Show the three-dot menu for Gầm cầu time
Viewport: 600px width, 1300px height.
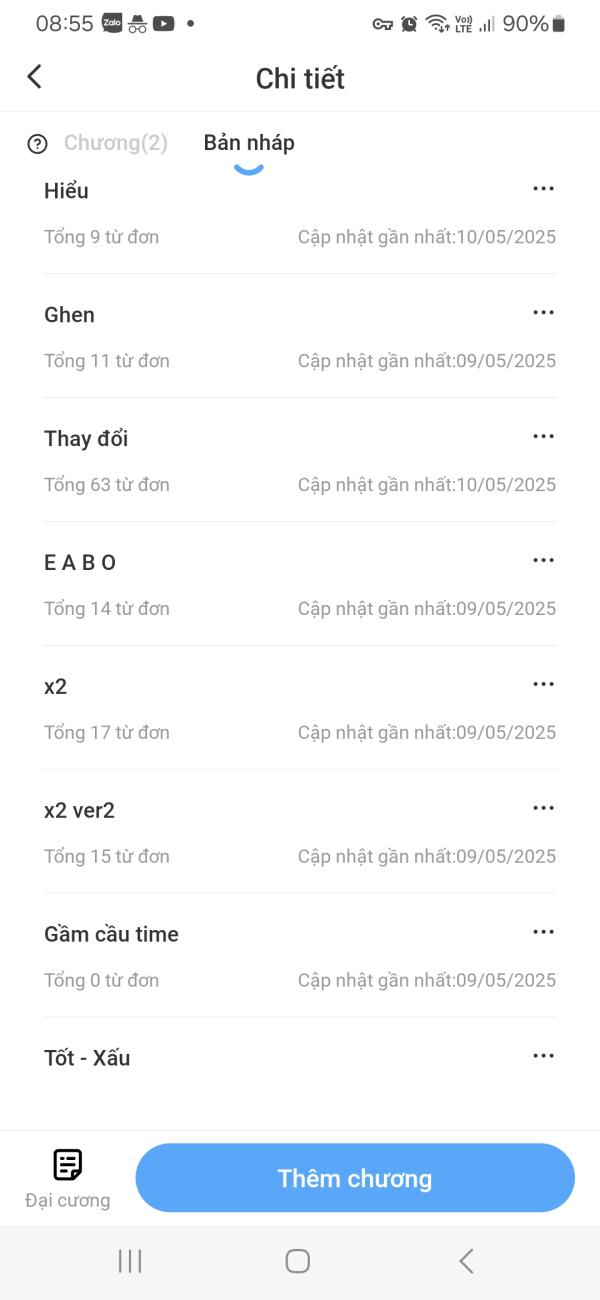click(x=543, y=933)
